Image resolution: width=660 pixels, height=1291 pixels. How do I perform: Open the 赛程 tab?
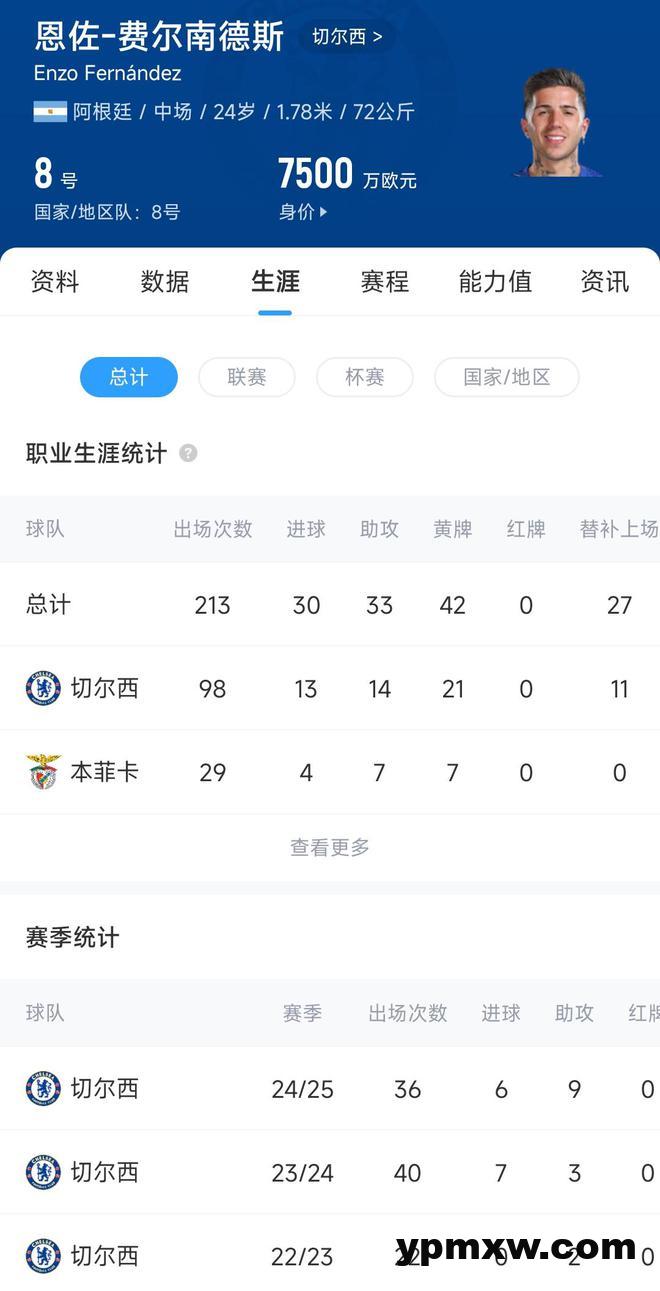385,282
